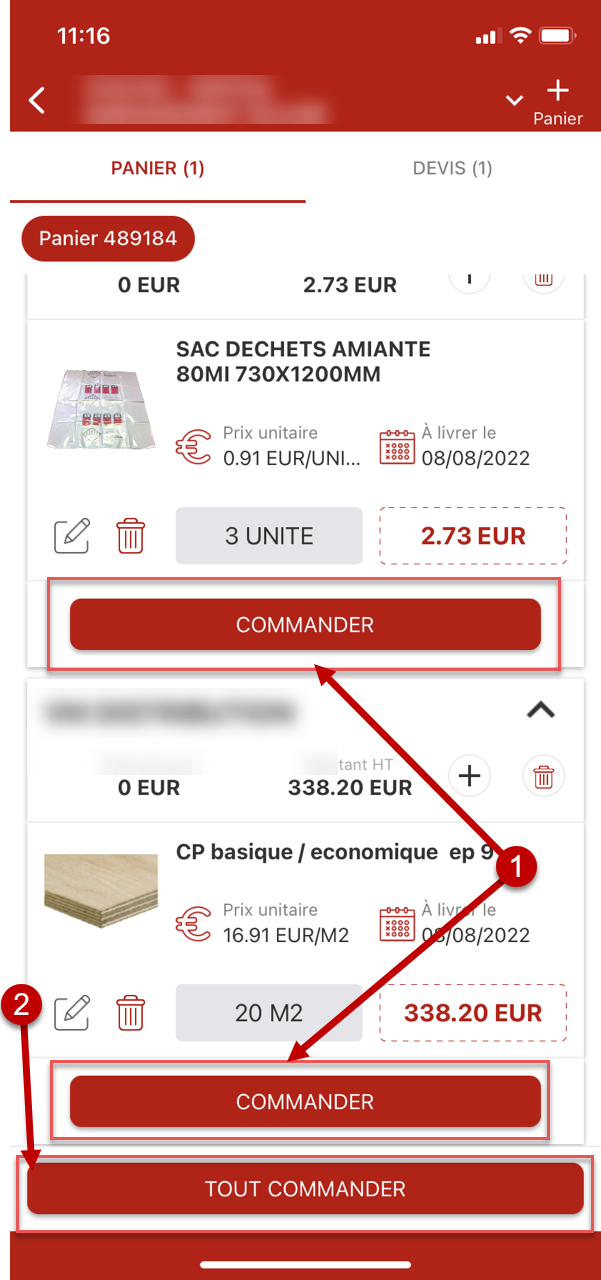Change the 20 M2 quantity
Viewport: 601px width, 1280px height.
tap(269, 1013)
